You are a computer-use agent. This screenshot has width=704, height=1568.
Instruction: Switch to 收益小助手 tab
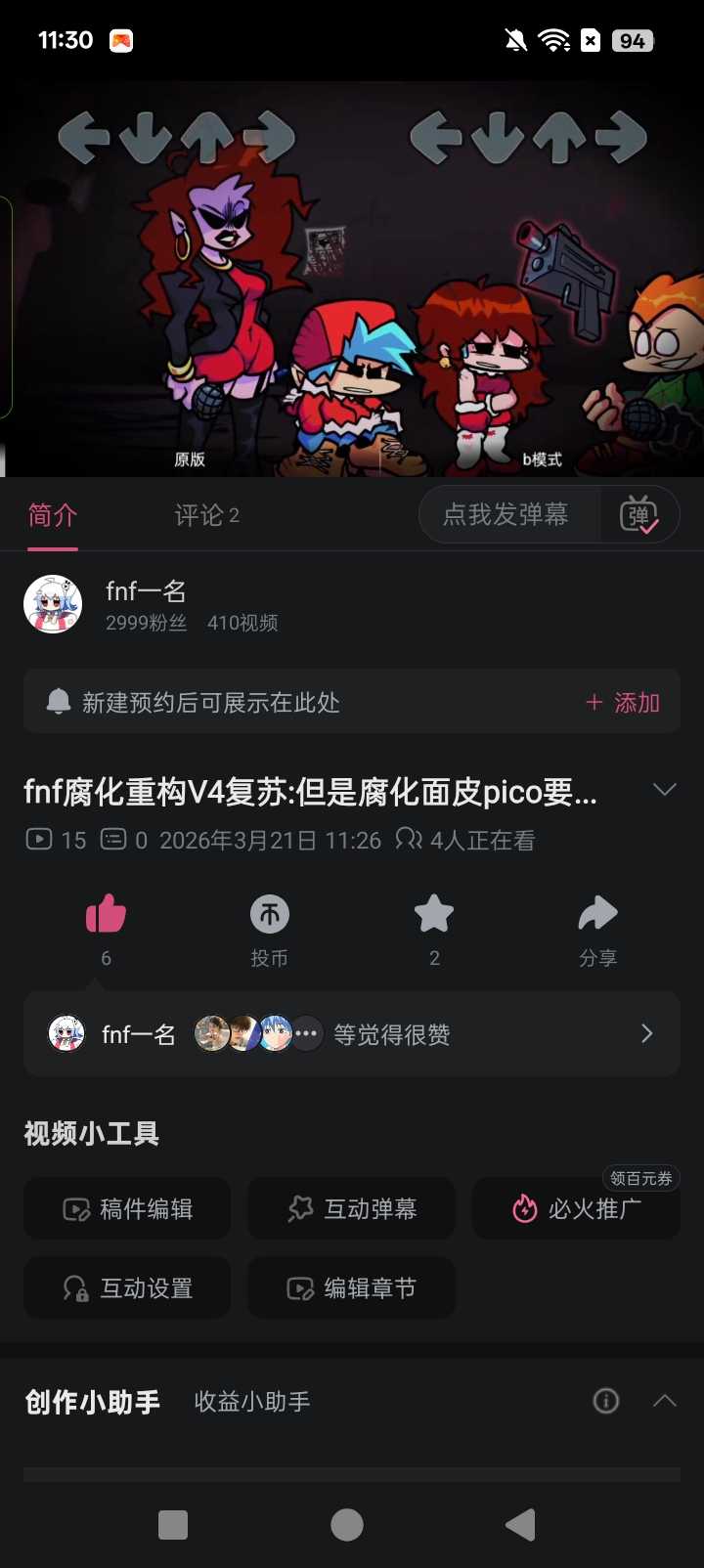pyautogui.click(x=252, y=1402)
